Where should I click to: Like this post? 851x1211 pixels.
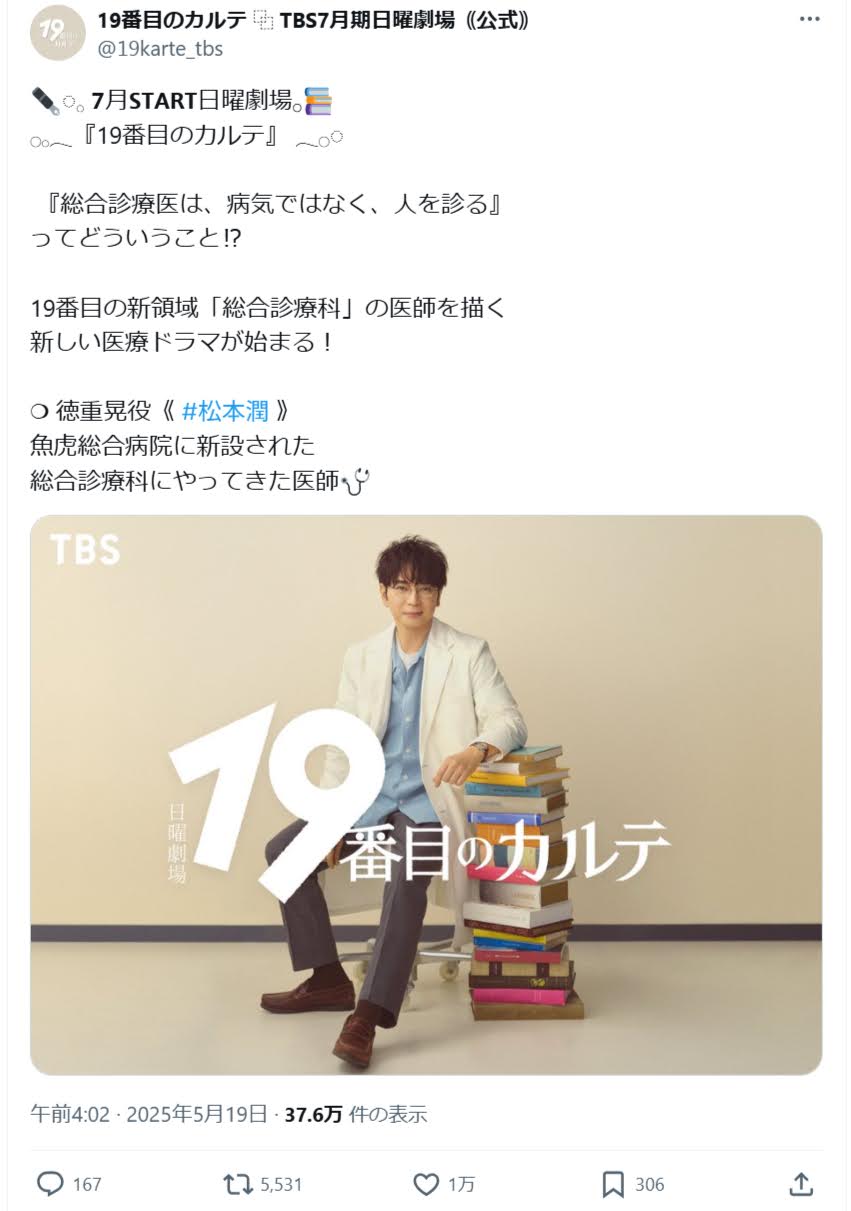[427, 1184]
